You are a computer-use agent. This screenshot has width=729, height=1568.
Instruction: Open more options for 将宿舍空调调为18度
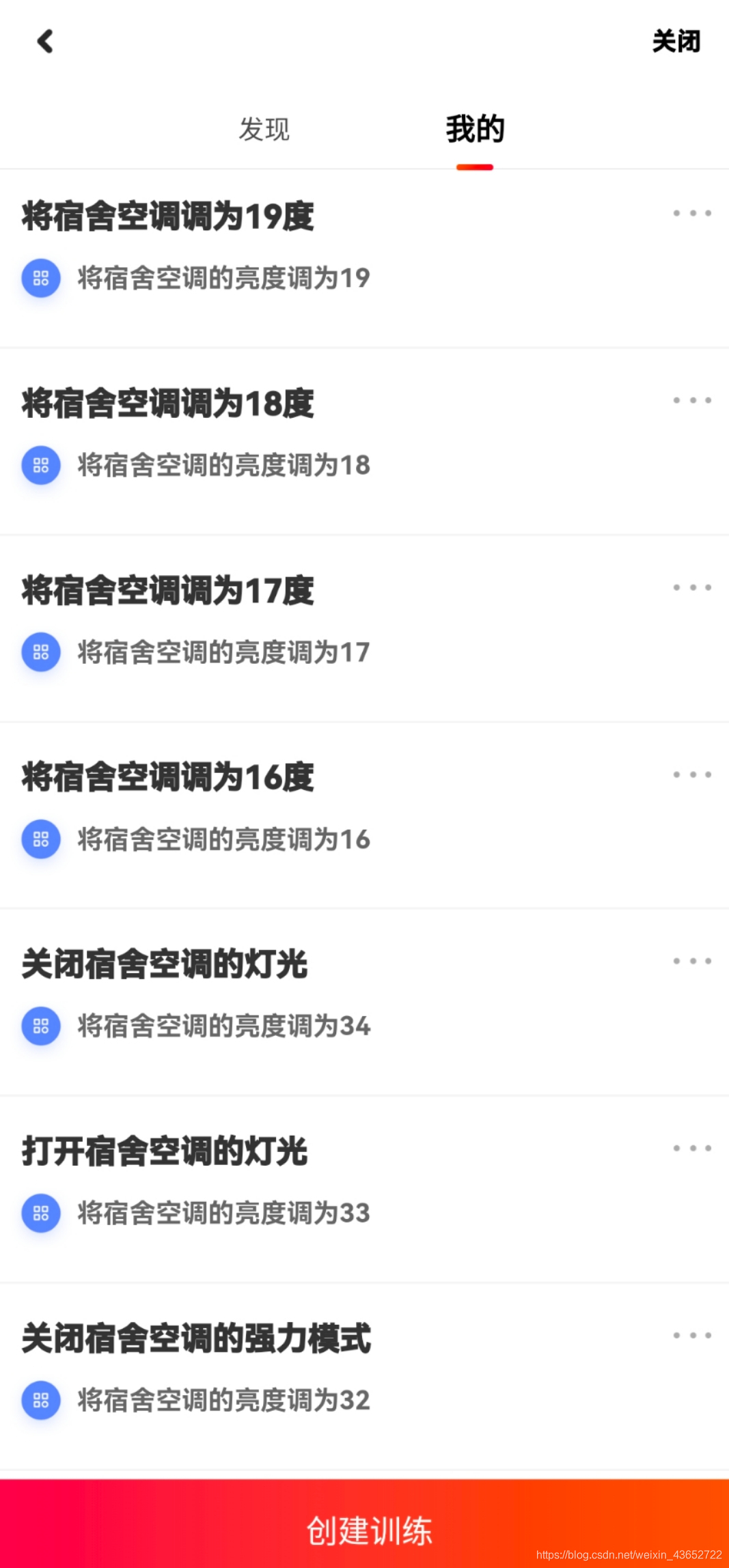click(x=691, y=400)
